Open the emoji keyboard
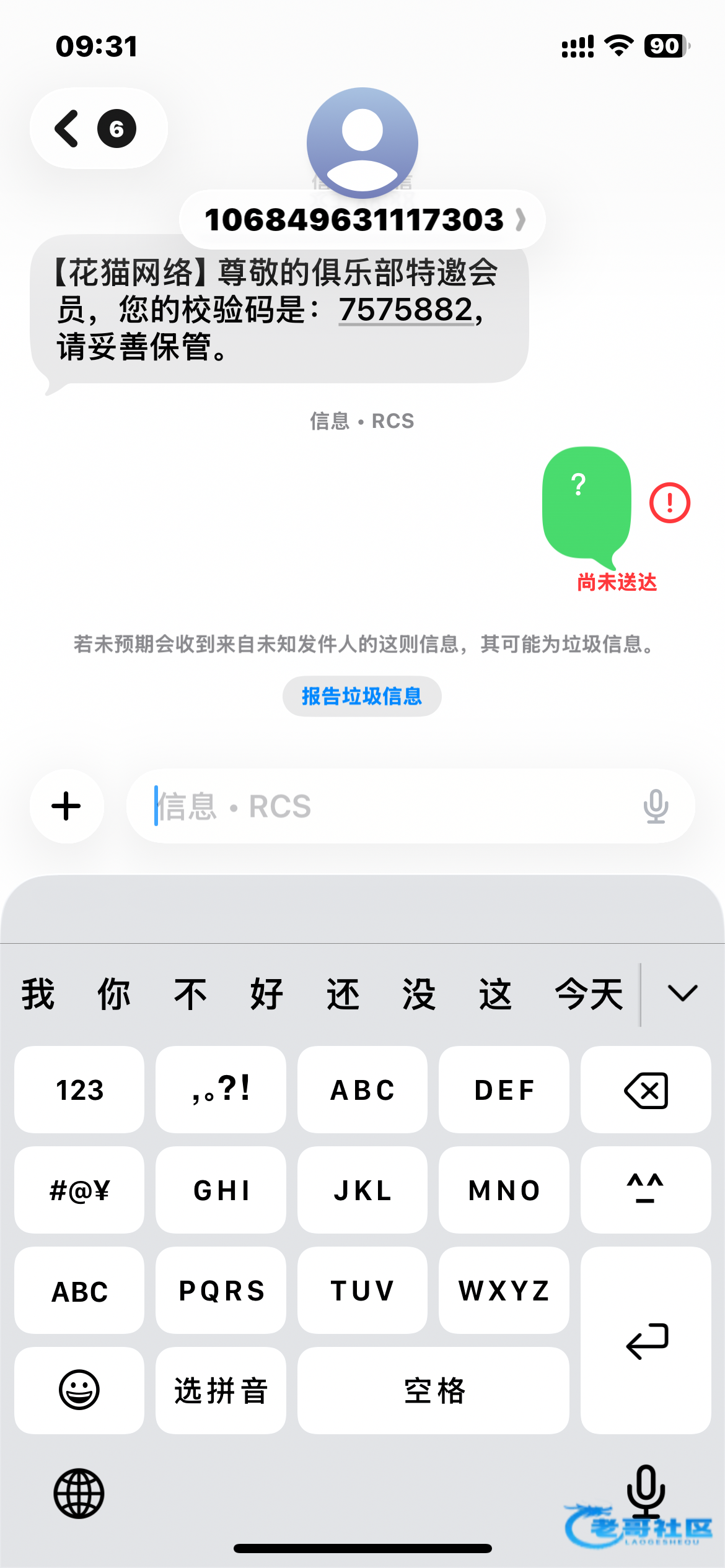 79,1390
